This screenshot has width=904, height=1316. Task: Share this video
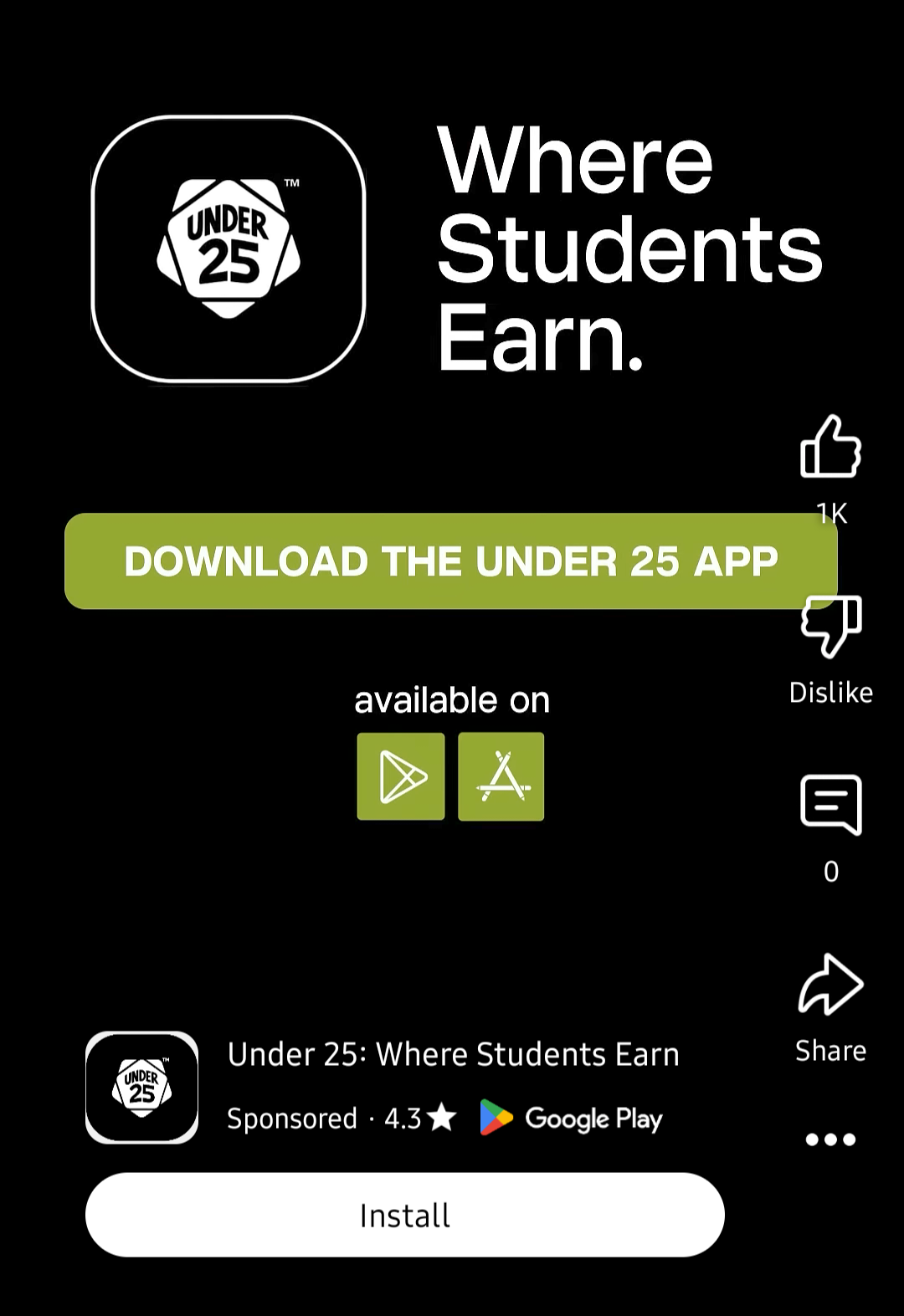[x=830, y=986]
